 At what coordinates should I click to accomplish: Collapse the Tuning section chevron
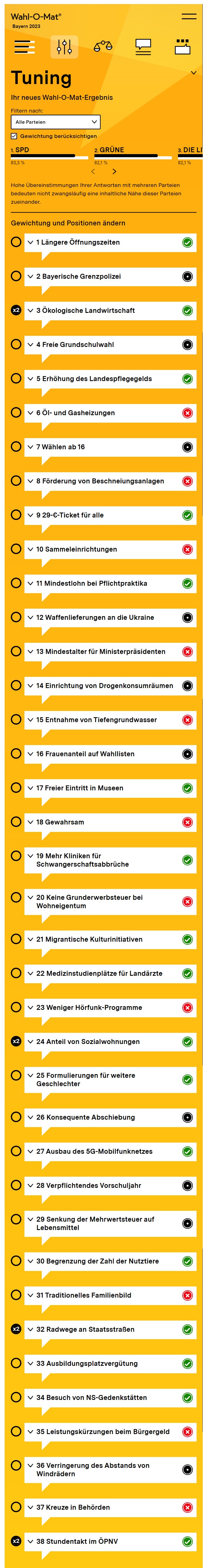193,73
